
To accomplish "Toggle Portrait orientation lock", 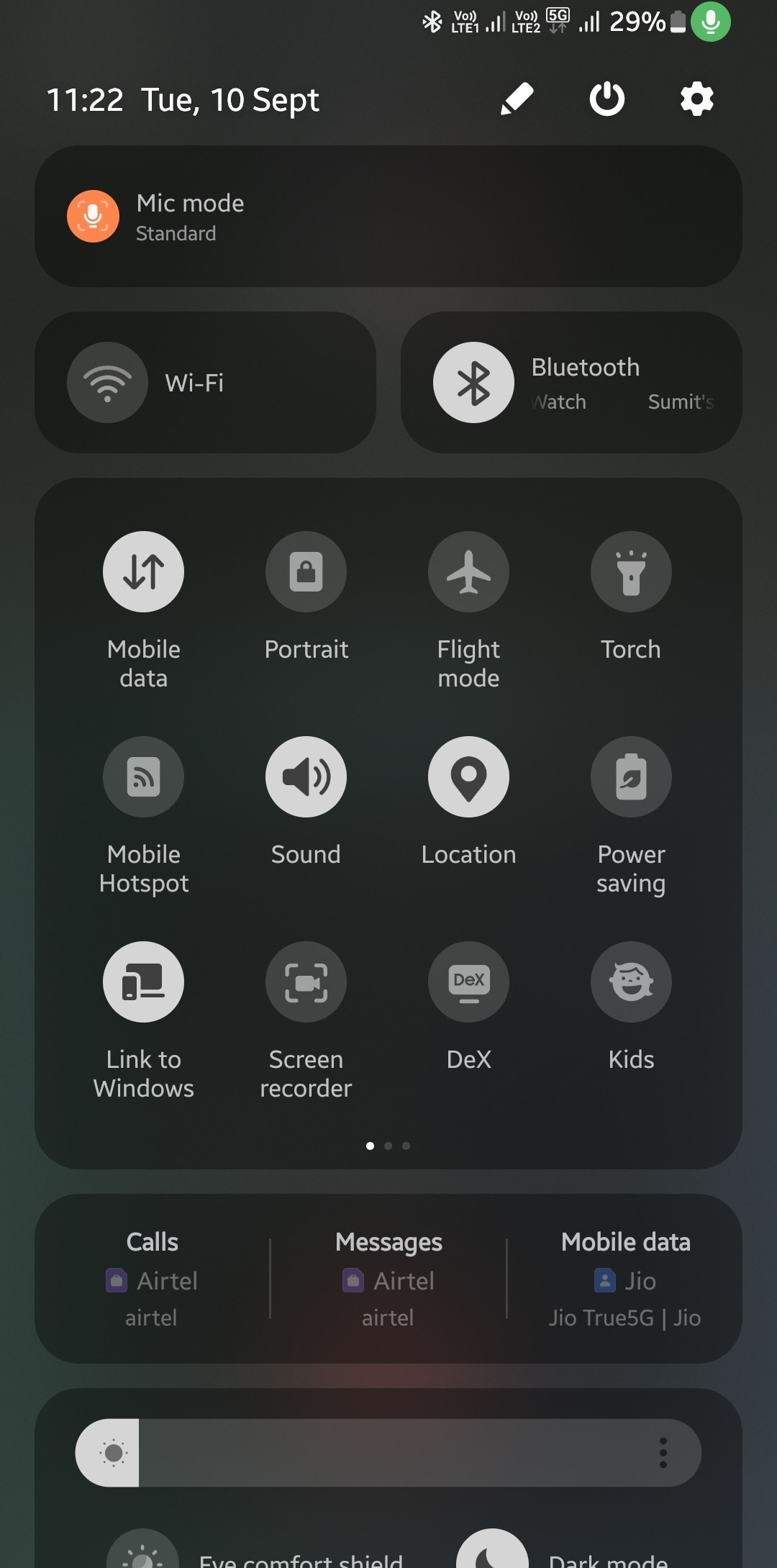I will [306, 572].
